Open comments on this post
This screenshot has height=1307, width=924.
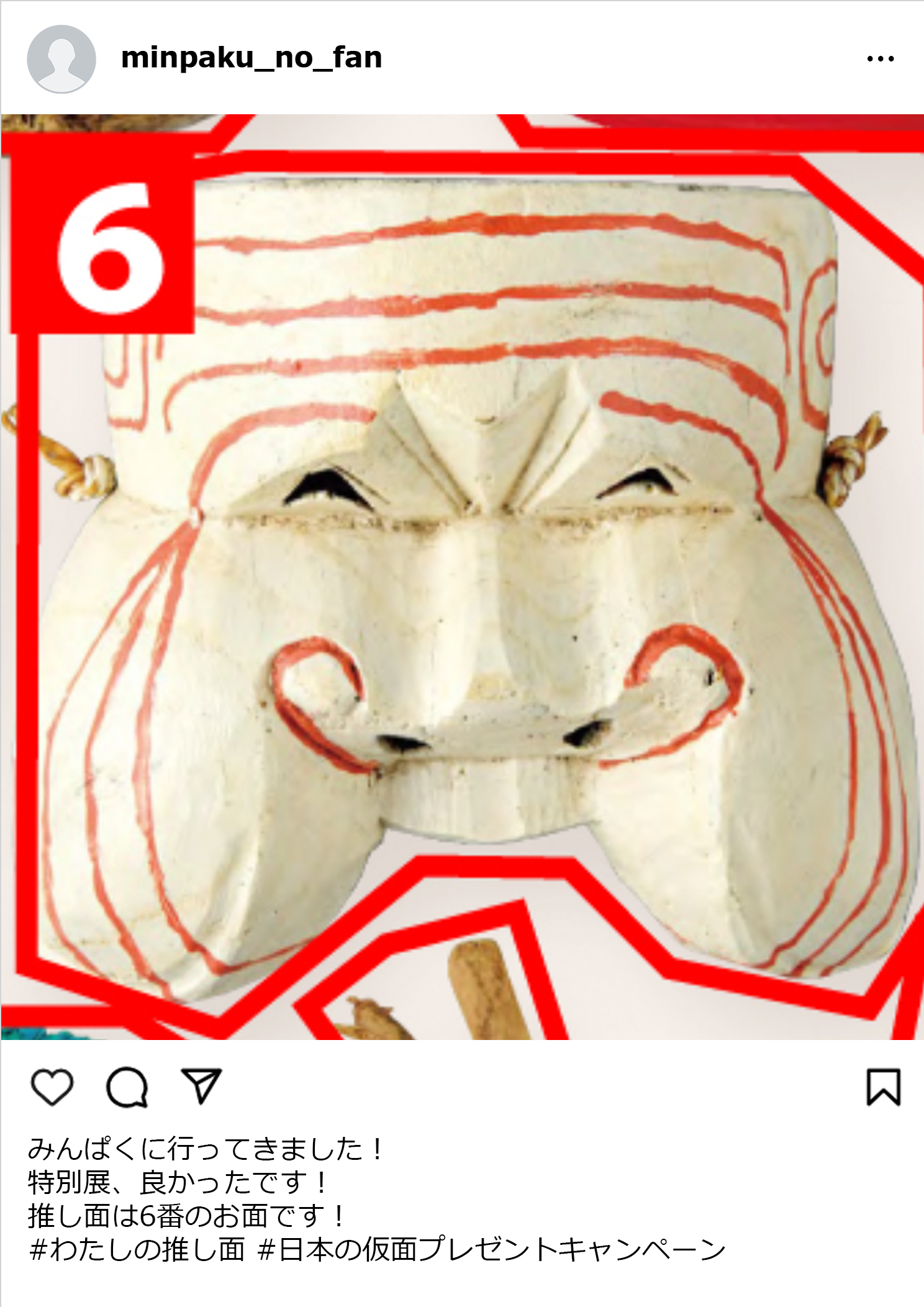tap(127, 1087)
